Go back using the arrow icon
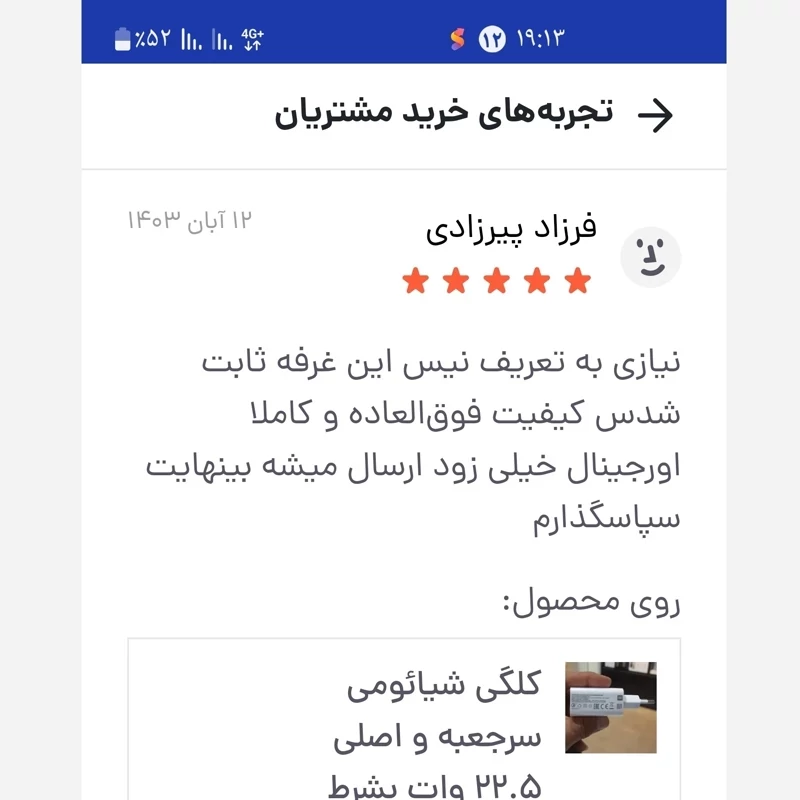The image size is (800, 800). click(655, 116)
